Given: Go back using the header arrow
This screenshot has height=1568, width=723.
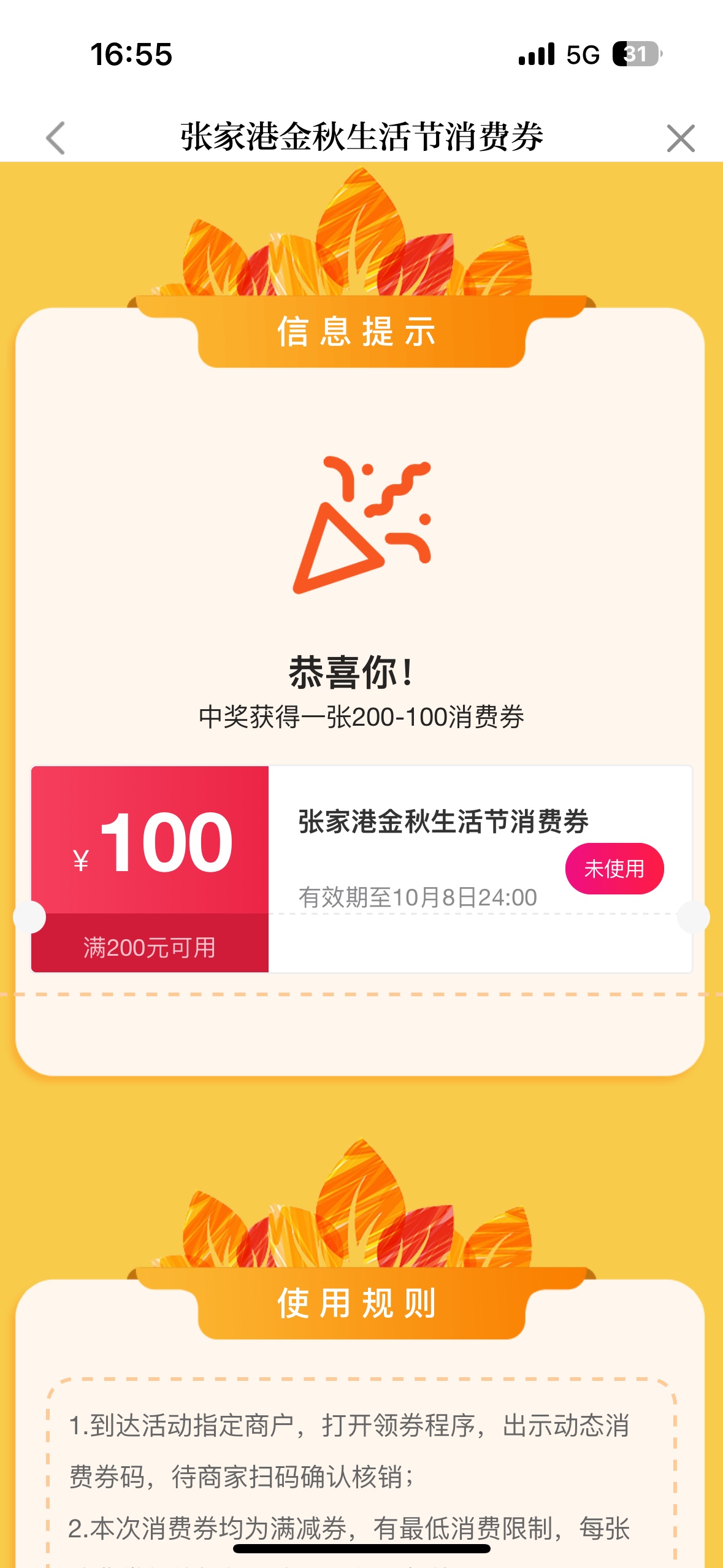Looking at the screenshot, I should [x=56, y=138].
